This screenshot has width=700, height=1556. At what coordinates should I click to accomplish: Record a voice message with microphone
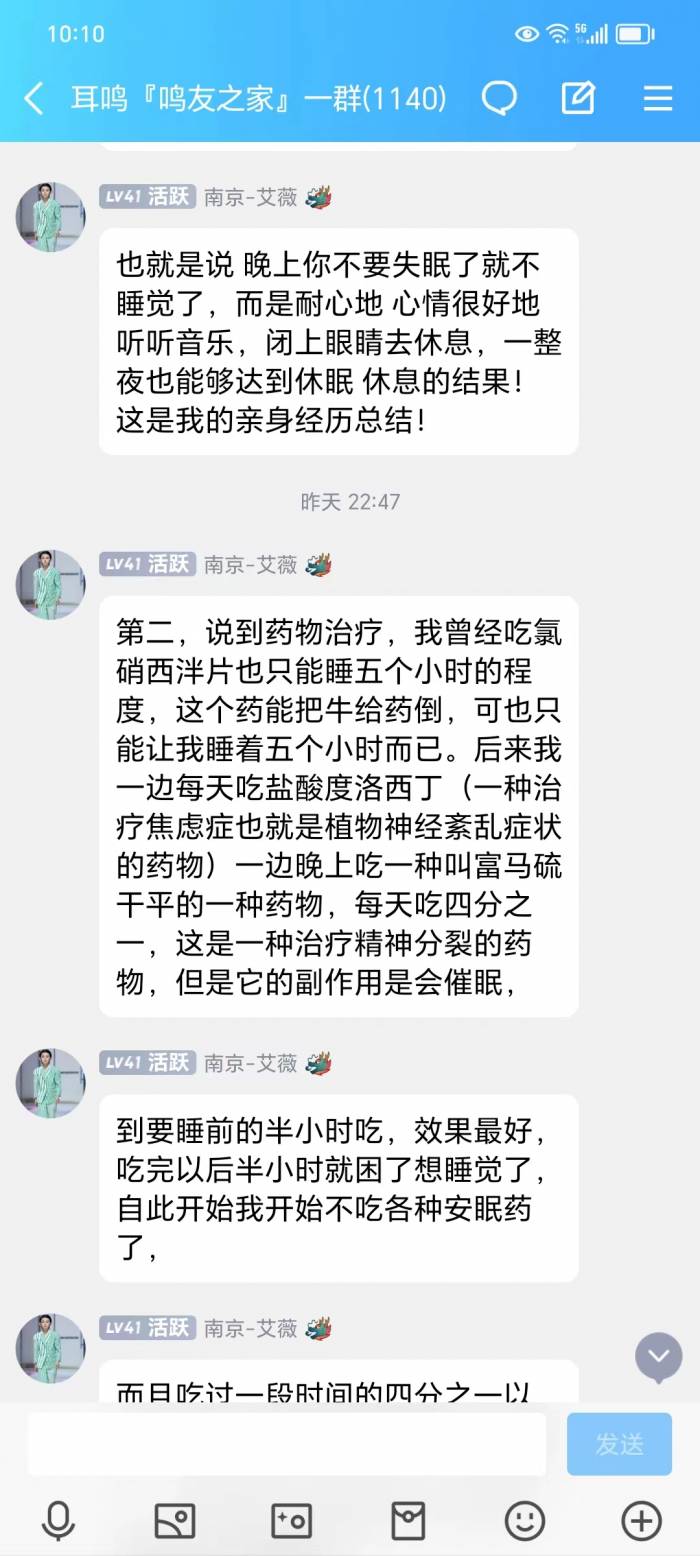(58, 1521)
